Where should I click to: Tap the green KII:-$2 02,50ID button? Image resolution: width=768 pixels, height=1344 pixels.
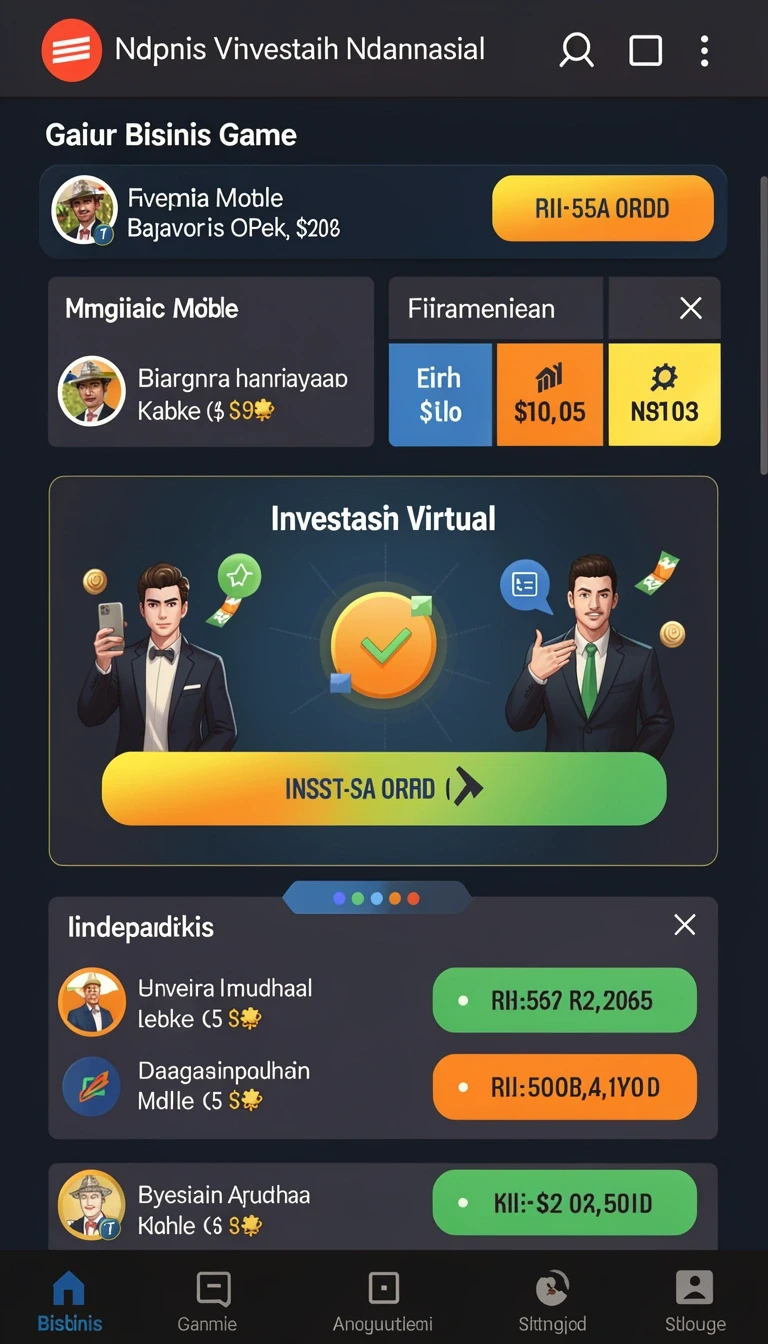564,1203
